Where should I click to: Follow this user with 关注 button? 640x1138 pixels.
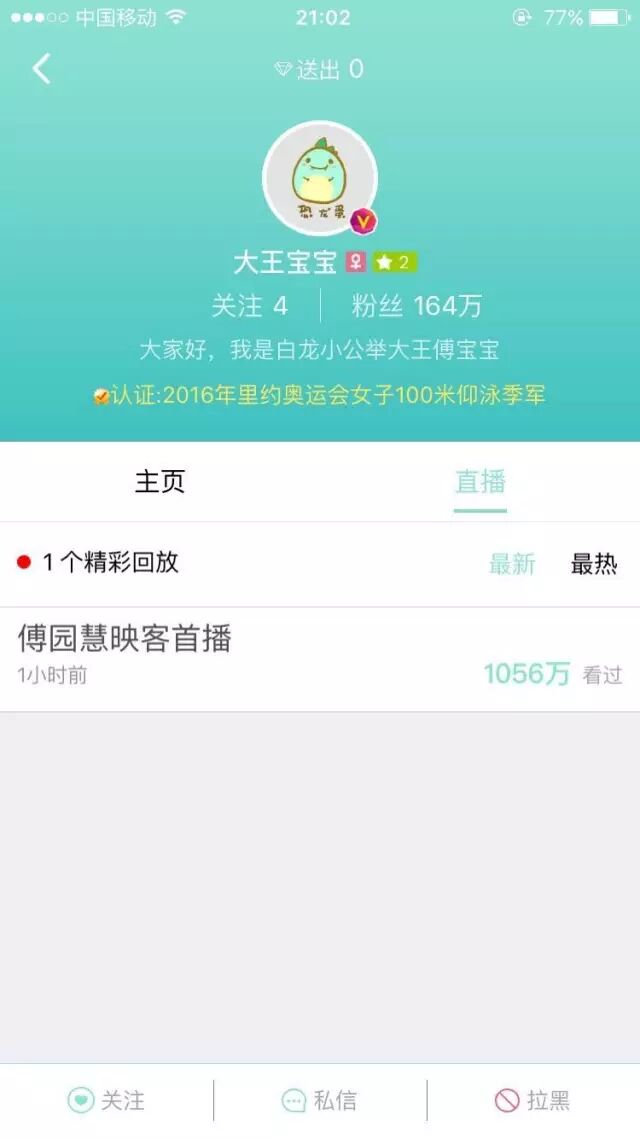pyautogui.click(x=106, y=1100)
